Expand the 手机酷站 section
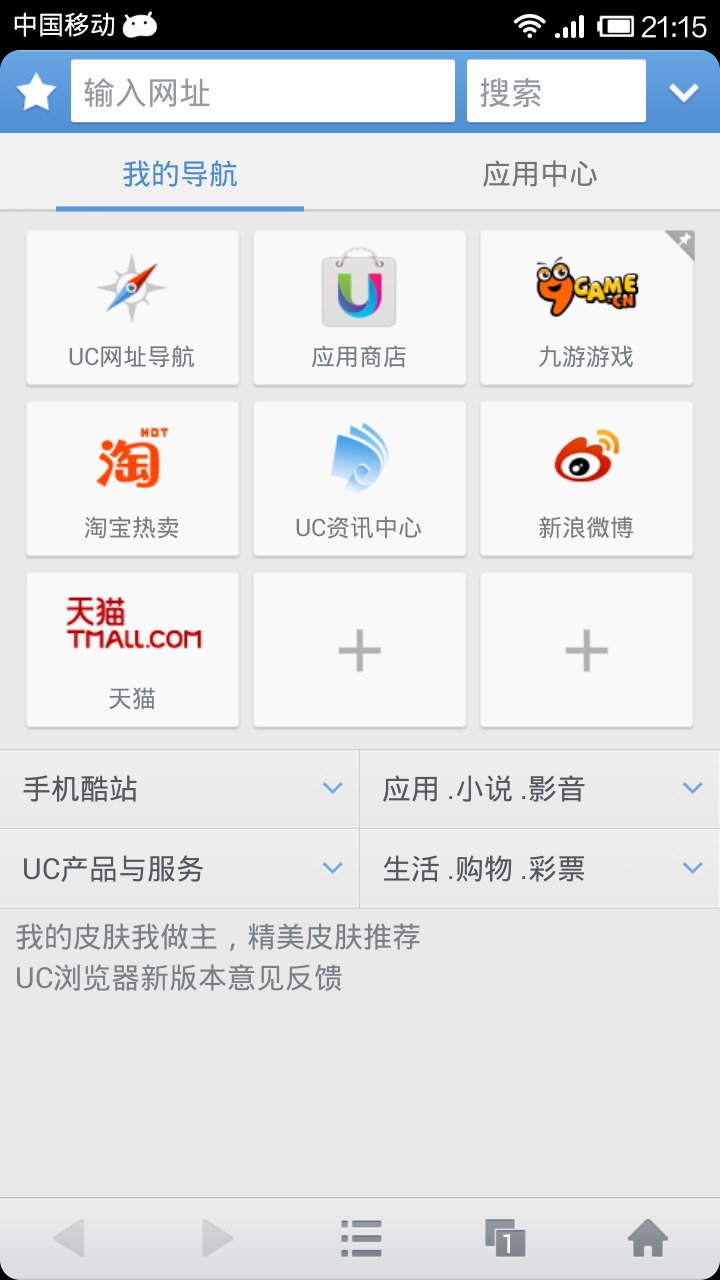The height and width of the screenshot is (1280, 720). [178, 788]
